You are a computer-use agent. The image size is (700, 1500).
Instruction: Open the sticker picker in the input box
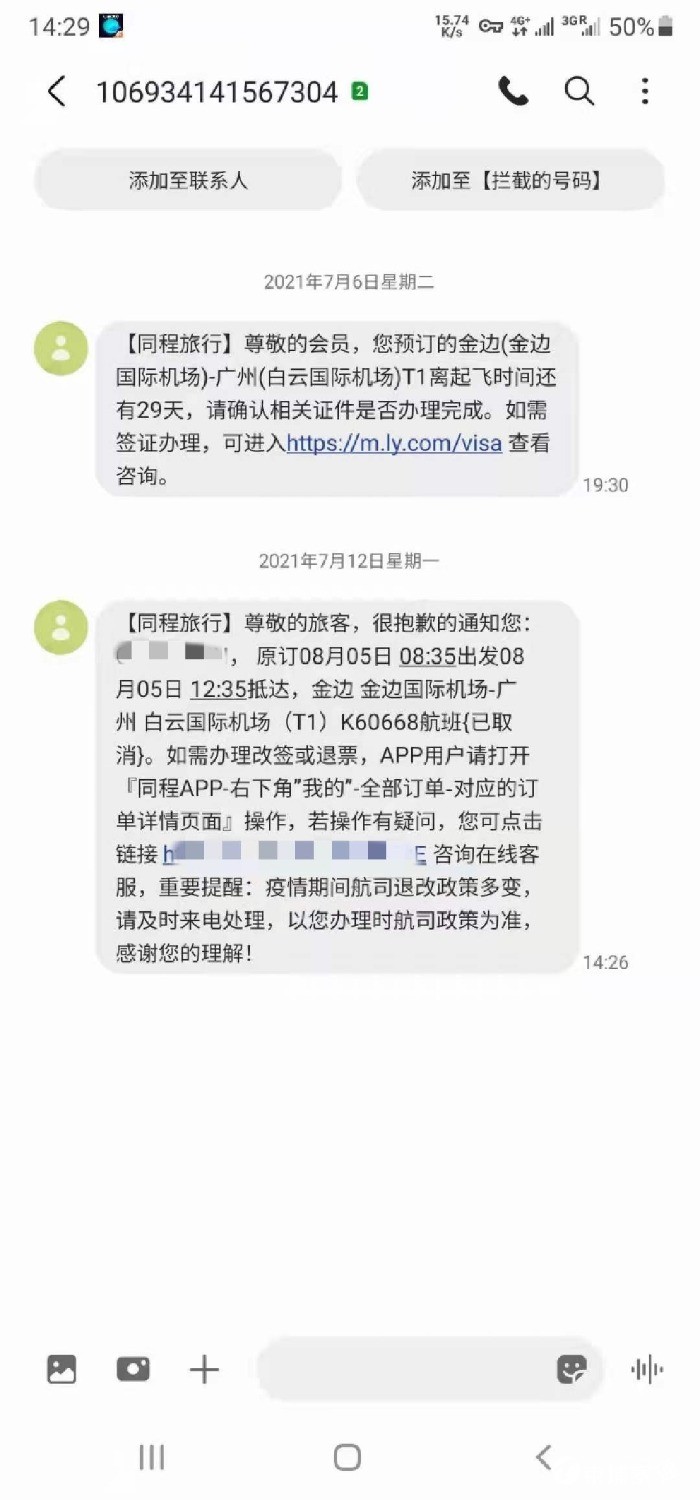pyautogui.click(x=571, y=1369)
